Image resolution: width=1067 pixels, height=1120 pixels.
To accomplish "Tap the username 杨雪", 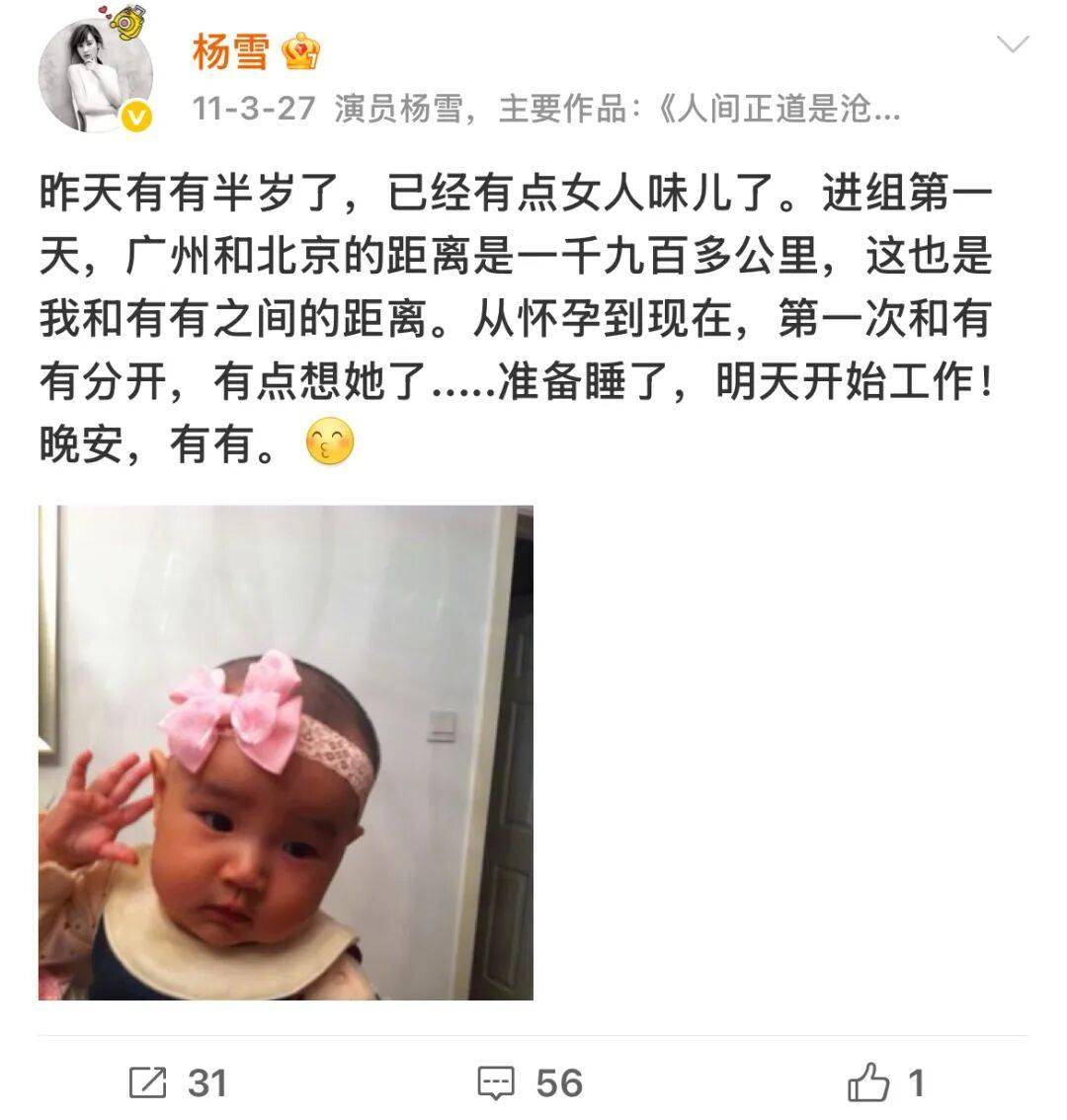I will coord(230,51).
